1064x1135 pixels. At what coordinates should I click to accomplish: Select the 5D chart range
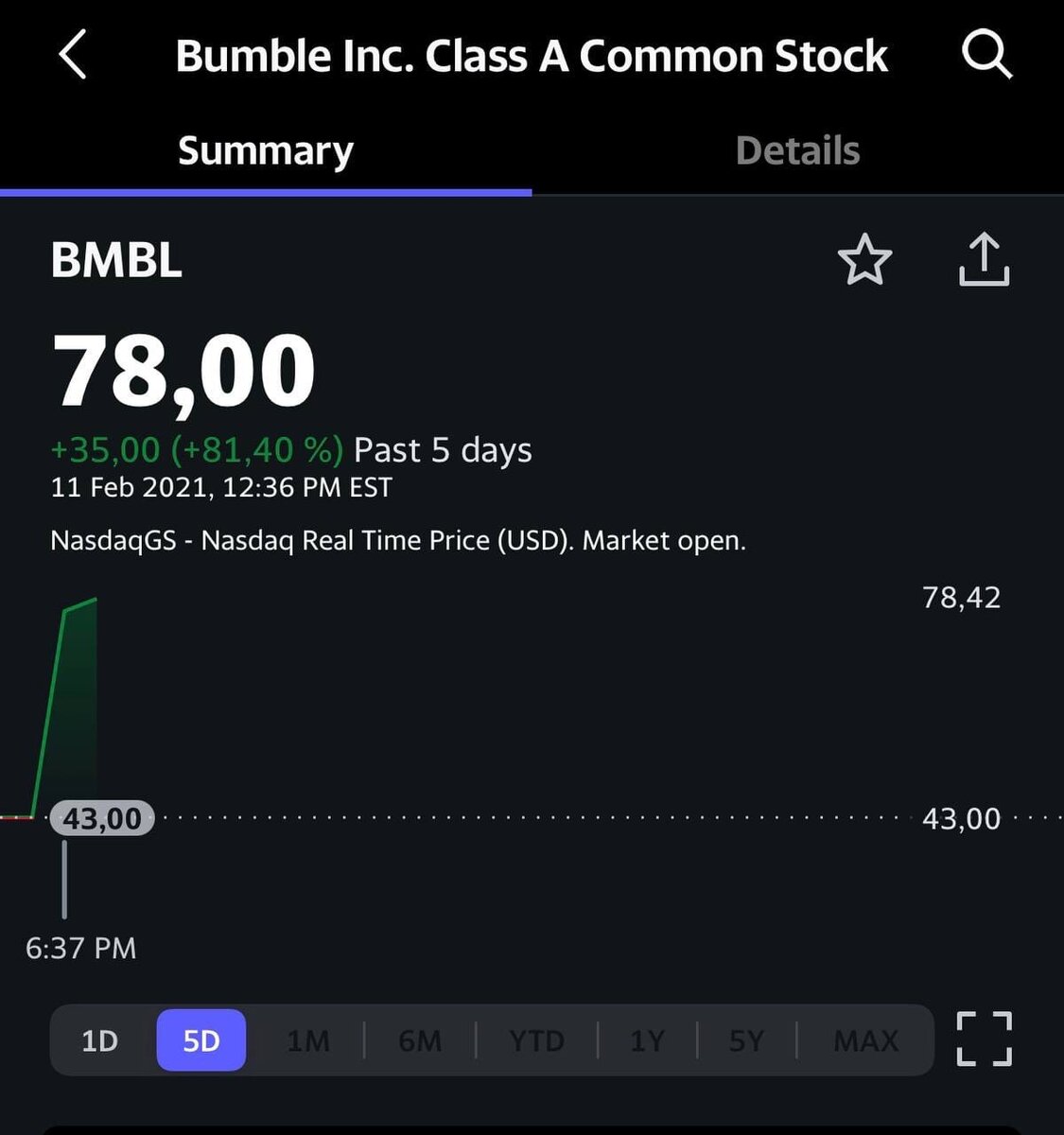pos(201,1041)
